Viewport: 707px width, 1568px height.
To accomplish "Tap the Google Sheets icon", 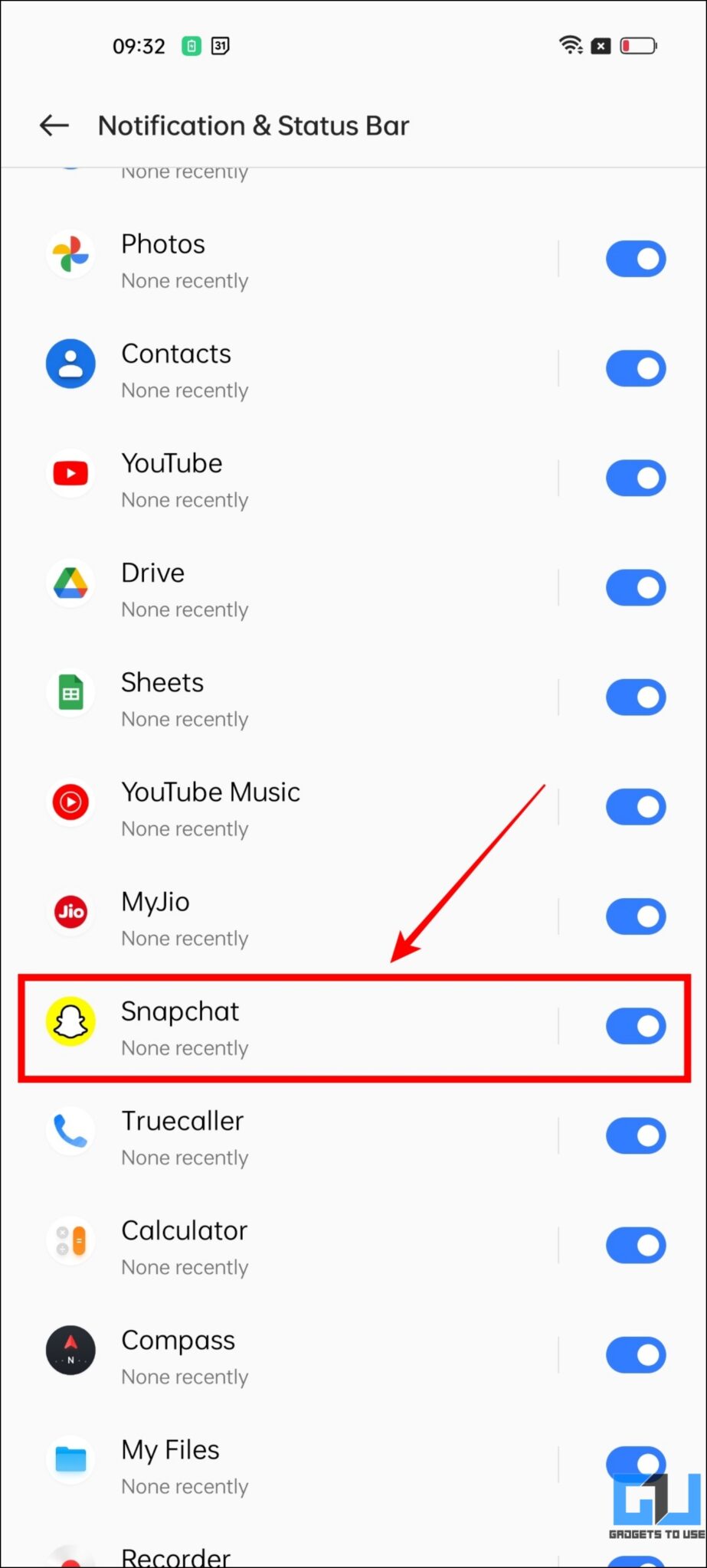I will [x=70, y=694].
